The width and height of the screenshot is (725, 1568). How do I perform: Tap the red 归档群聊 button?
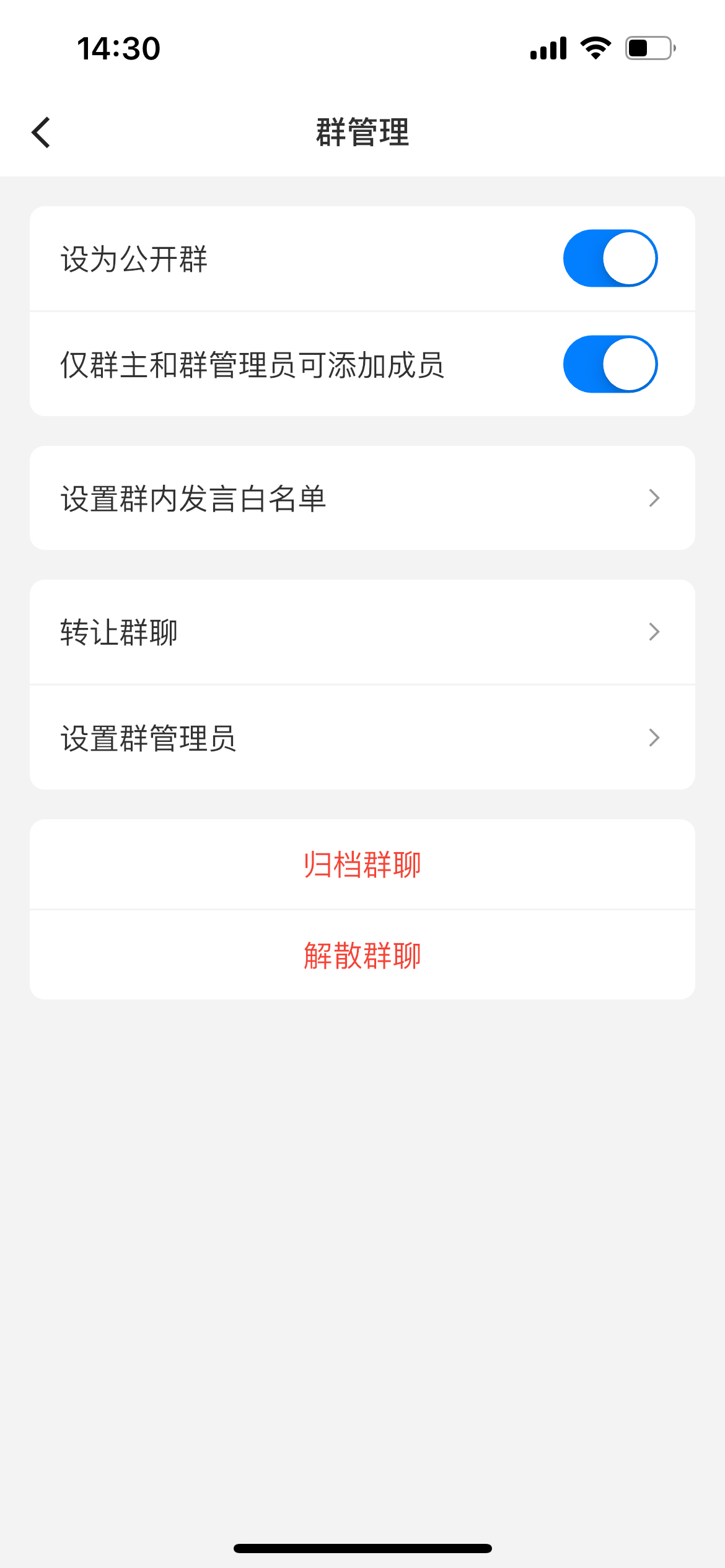click(362, 865)
